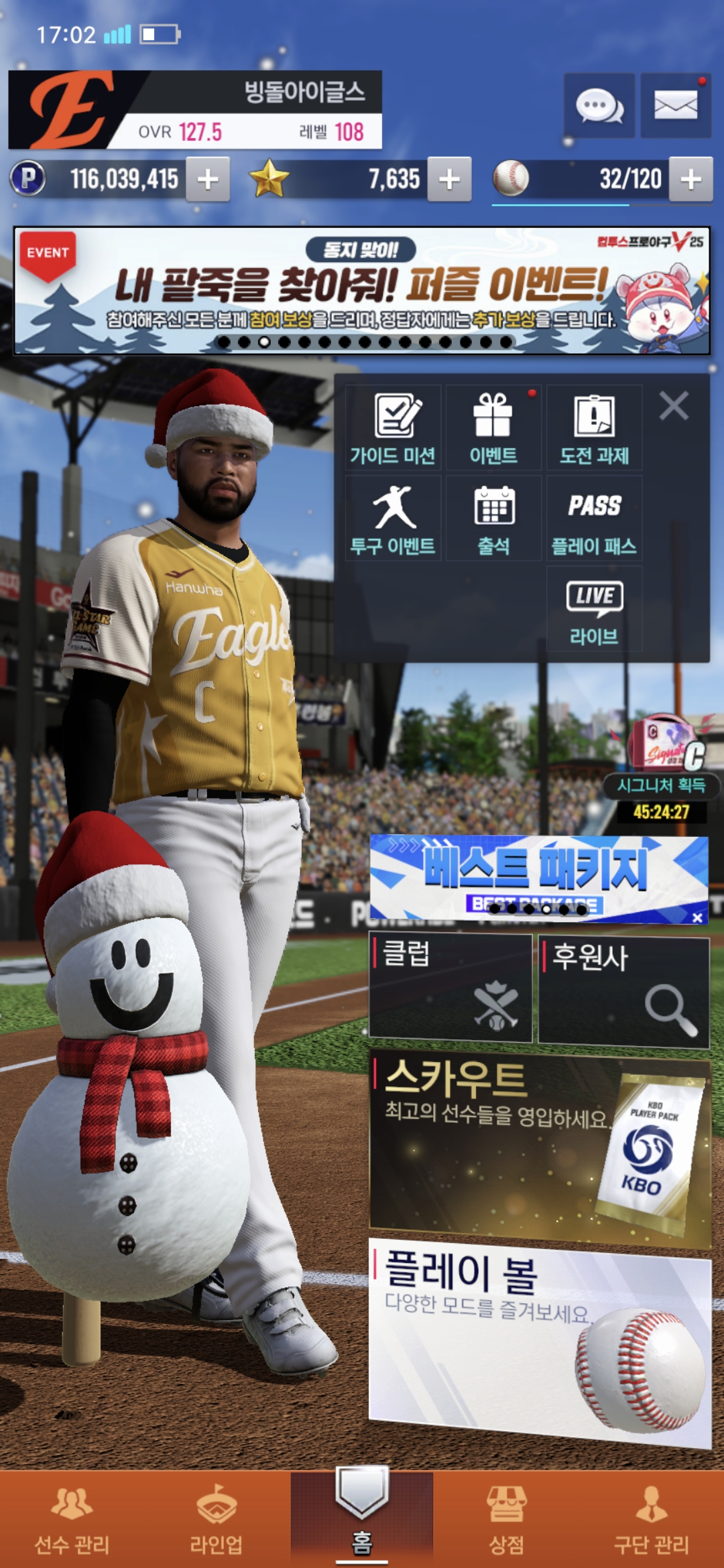
Task: Open the 후원사 sponsor card
Action: [x=623, y=990]
